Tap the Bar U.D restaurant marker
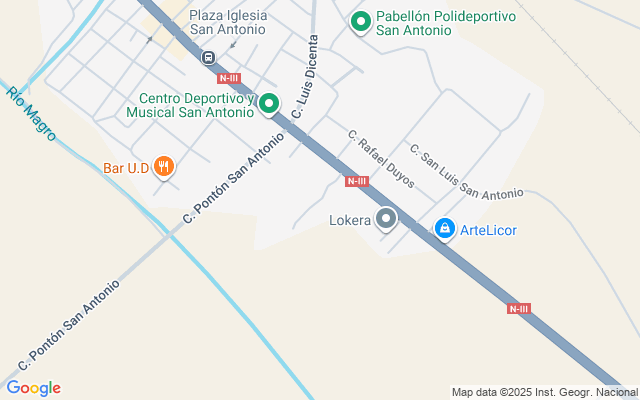640x400 pixels. click(164, 166)
